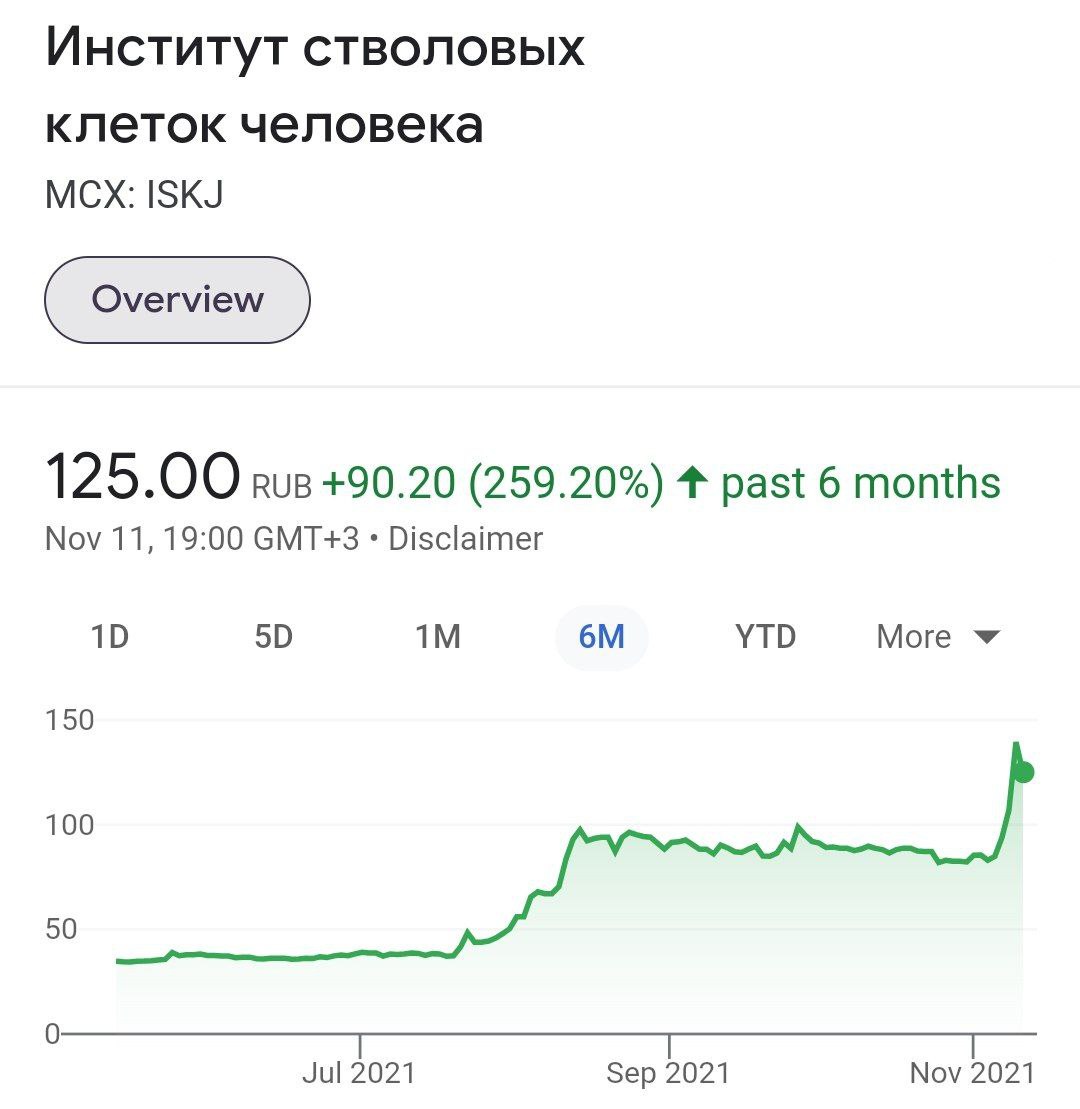Switch to the 1M time range
1080x1109 pixels.
point(437,636)
